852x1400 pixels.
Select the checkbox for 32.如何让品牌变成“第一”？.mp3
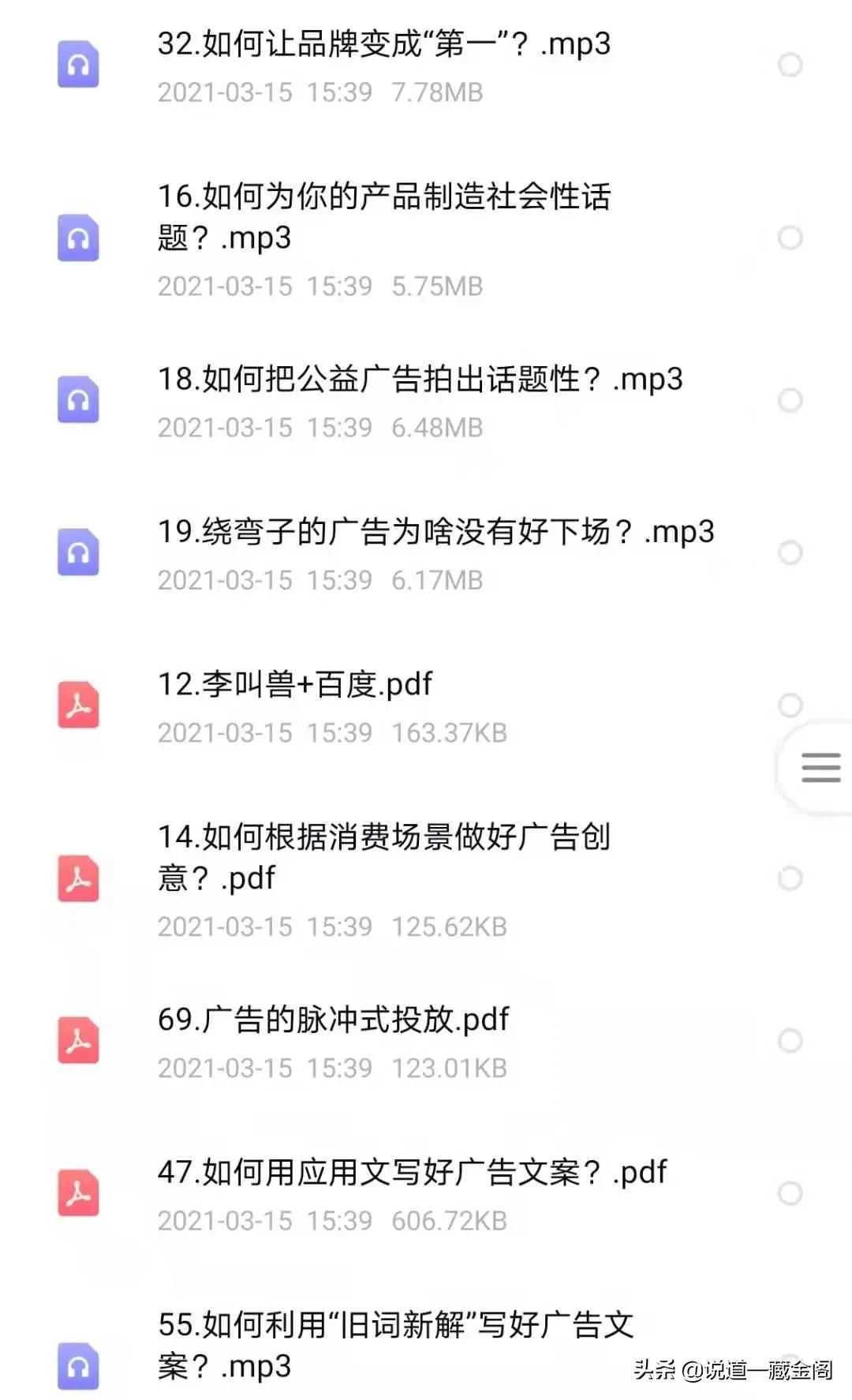coord(790,65)
